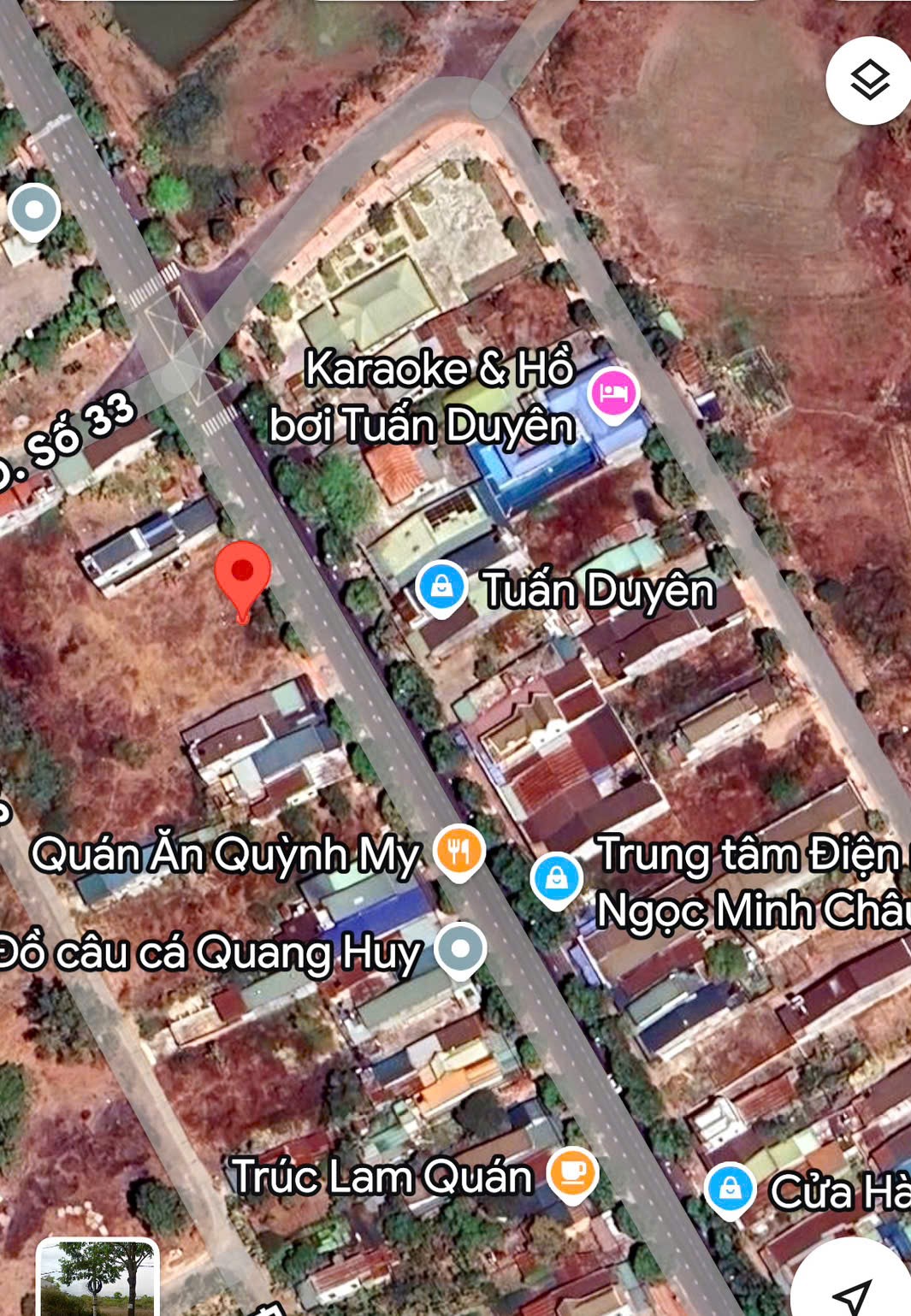Open the Cửa Hà shop marker

click(730, 1188)
